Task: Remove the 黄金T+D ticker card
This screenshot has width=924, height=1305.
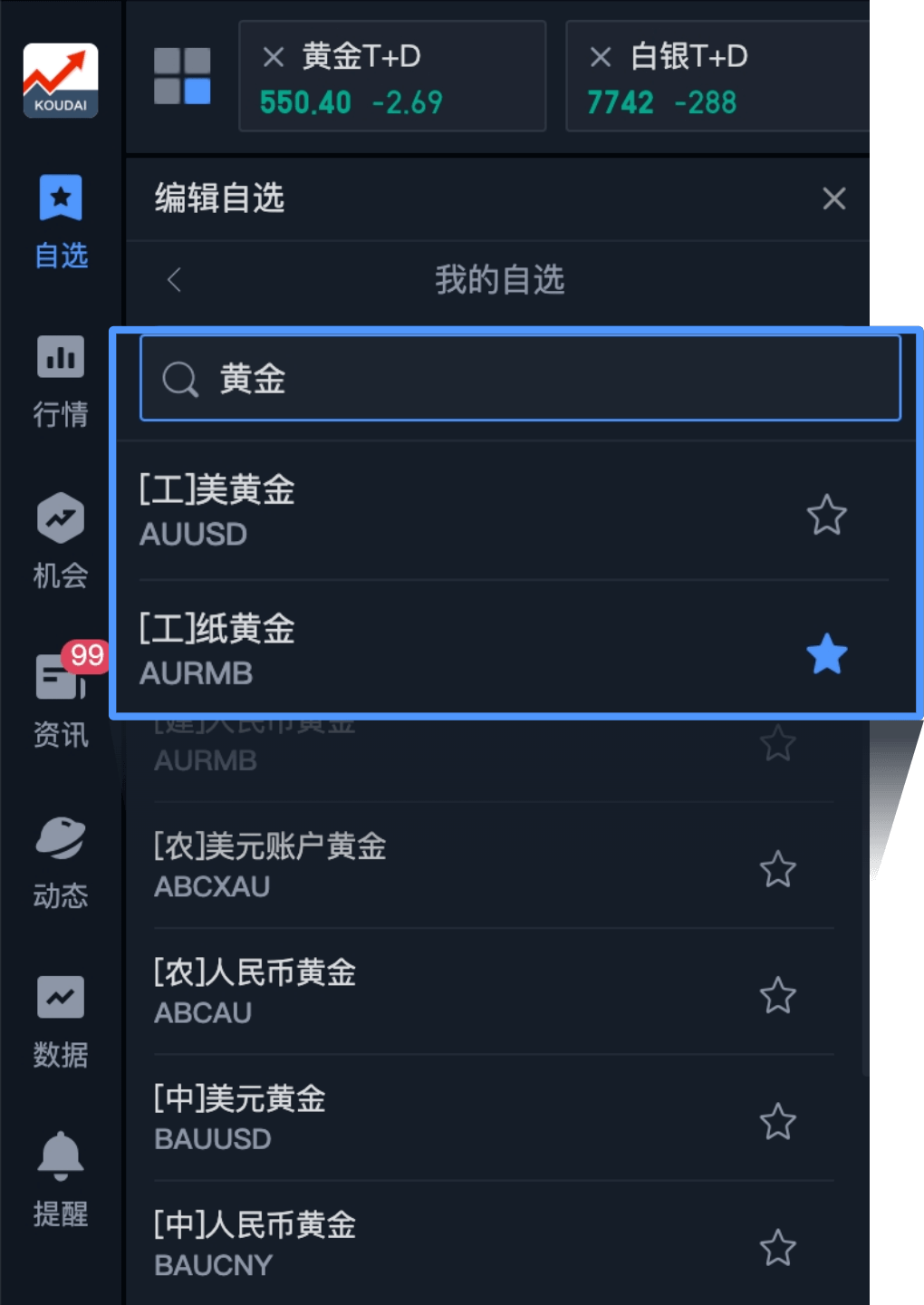Action: point(274,57)
